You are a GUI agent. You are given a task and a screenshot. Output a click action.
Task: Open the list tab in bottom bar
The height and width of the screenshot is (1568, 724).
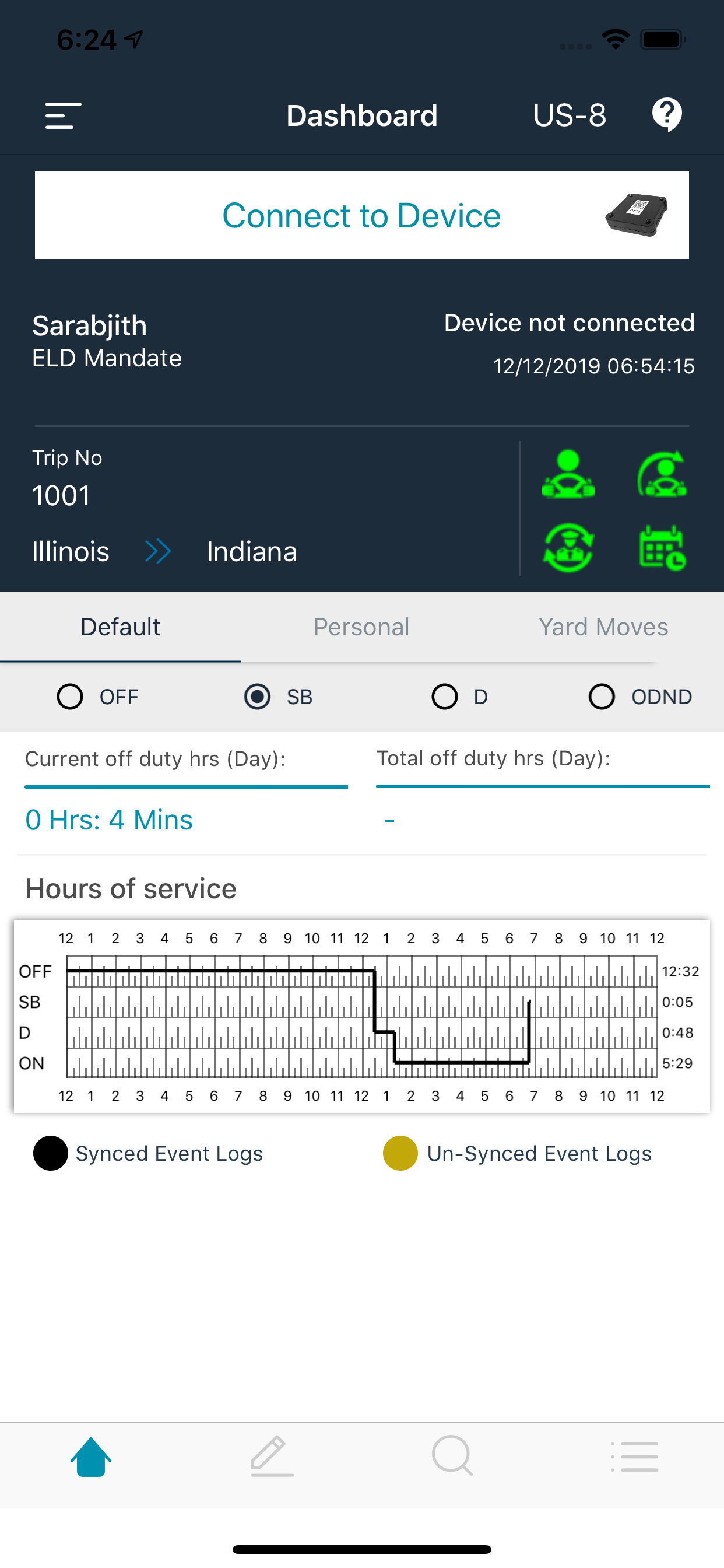tap(634, 1456)
